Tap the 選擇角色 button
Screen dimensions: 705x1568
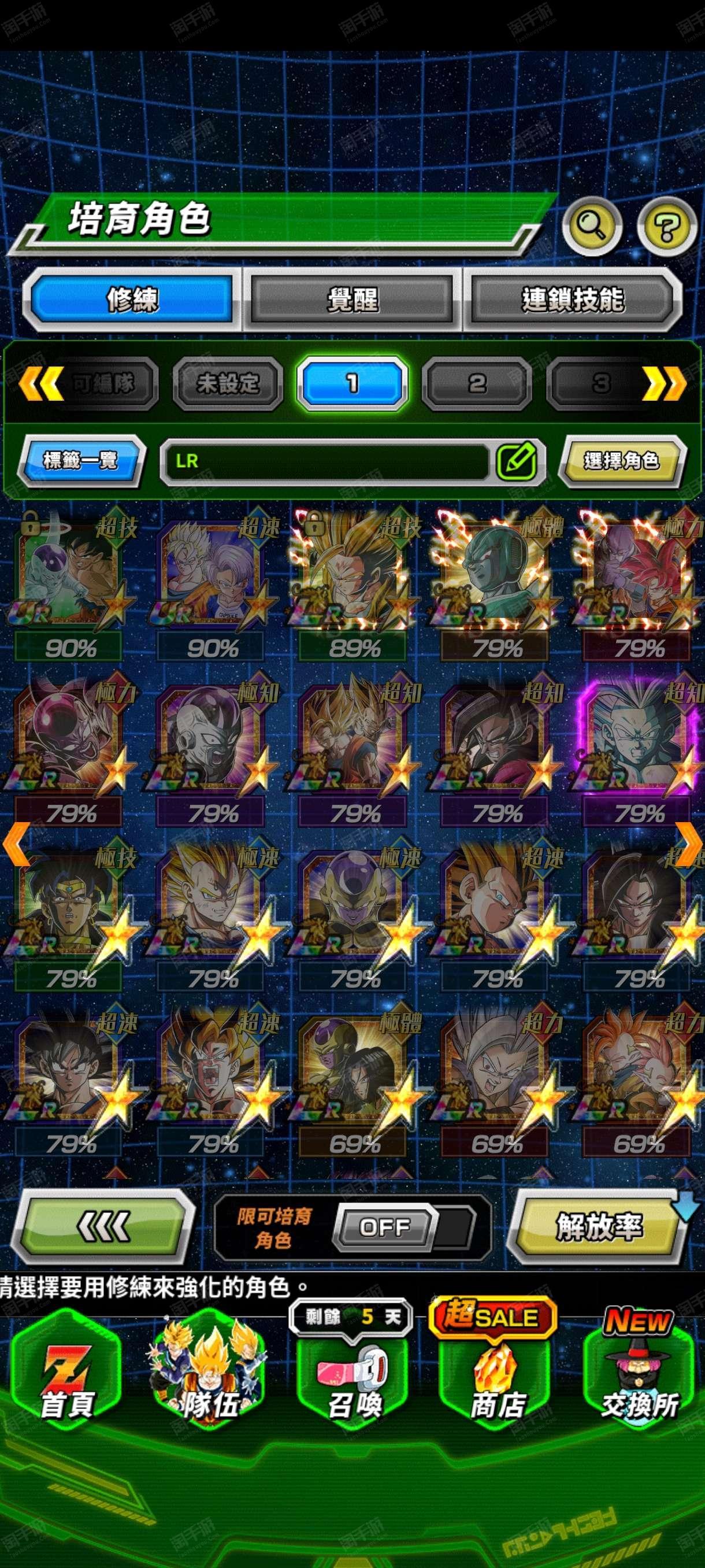[x=622, y=460]
